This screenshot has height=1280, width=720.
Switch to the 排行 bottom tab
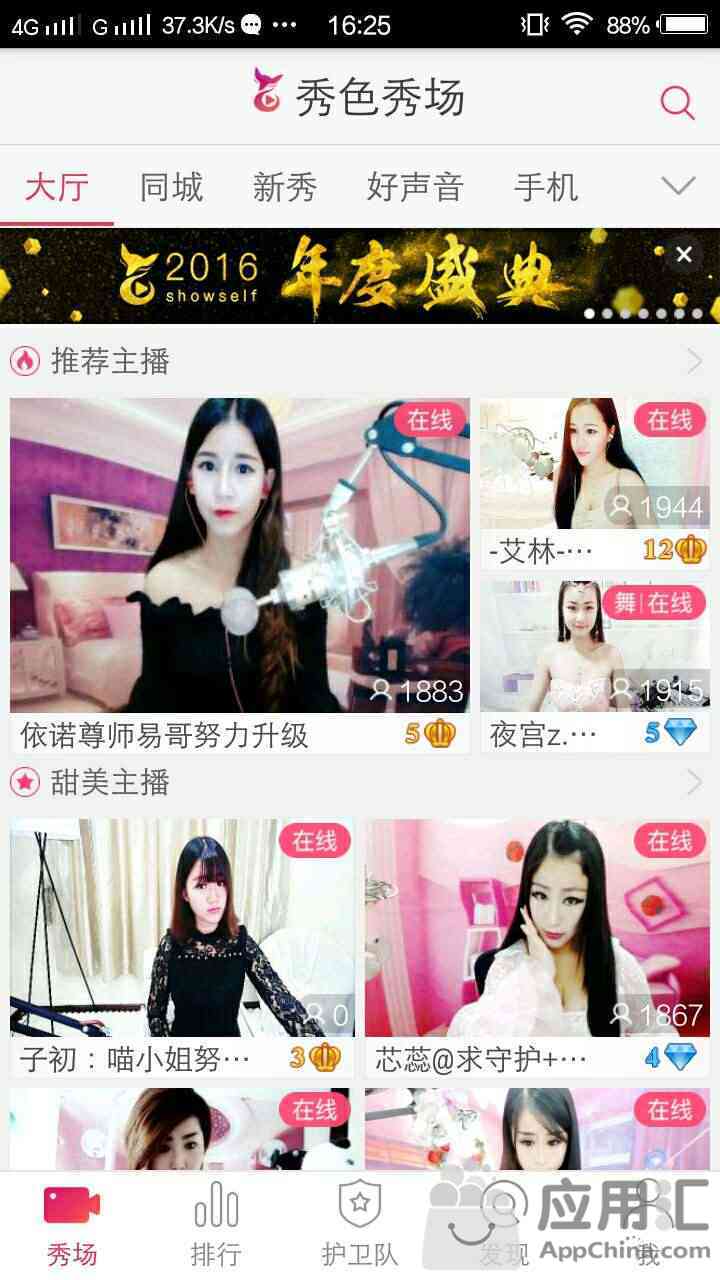[x=216, y=1225]
